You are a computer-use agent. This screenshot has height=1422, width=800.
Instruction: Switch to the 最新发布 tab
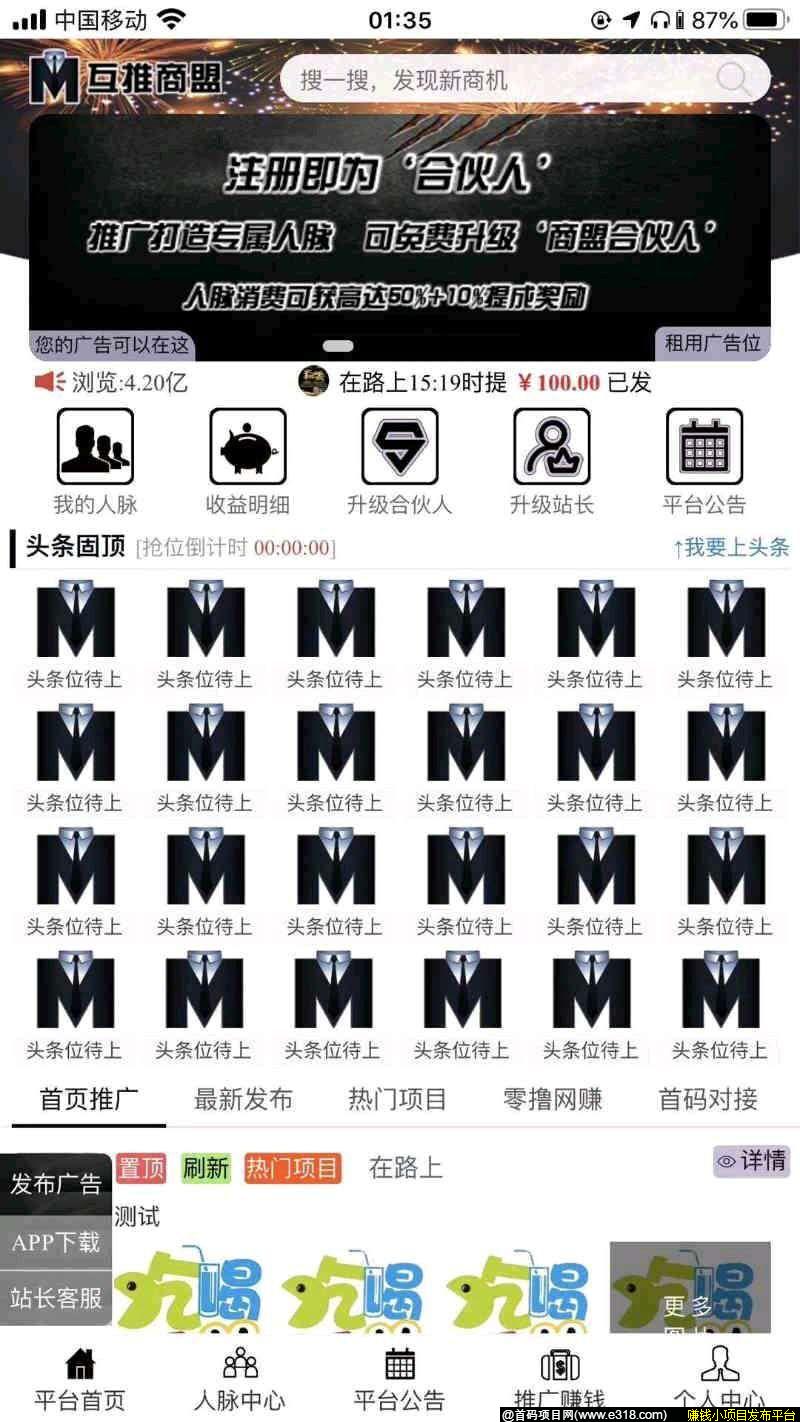pyautogui.click(x=243, y=1099)
